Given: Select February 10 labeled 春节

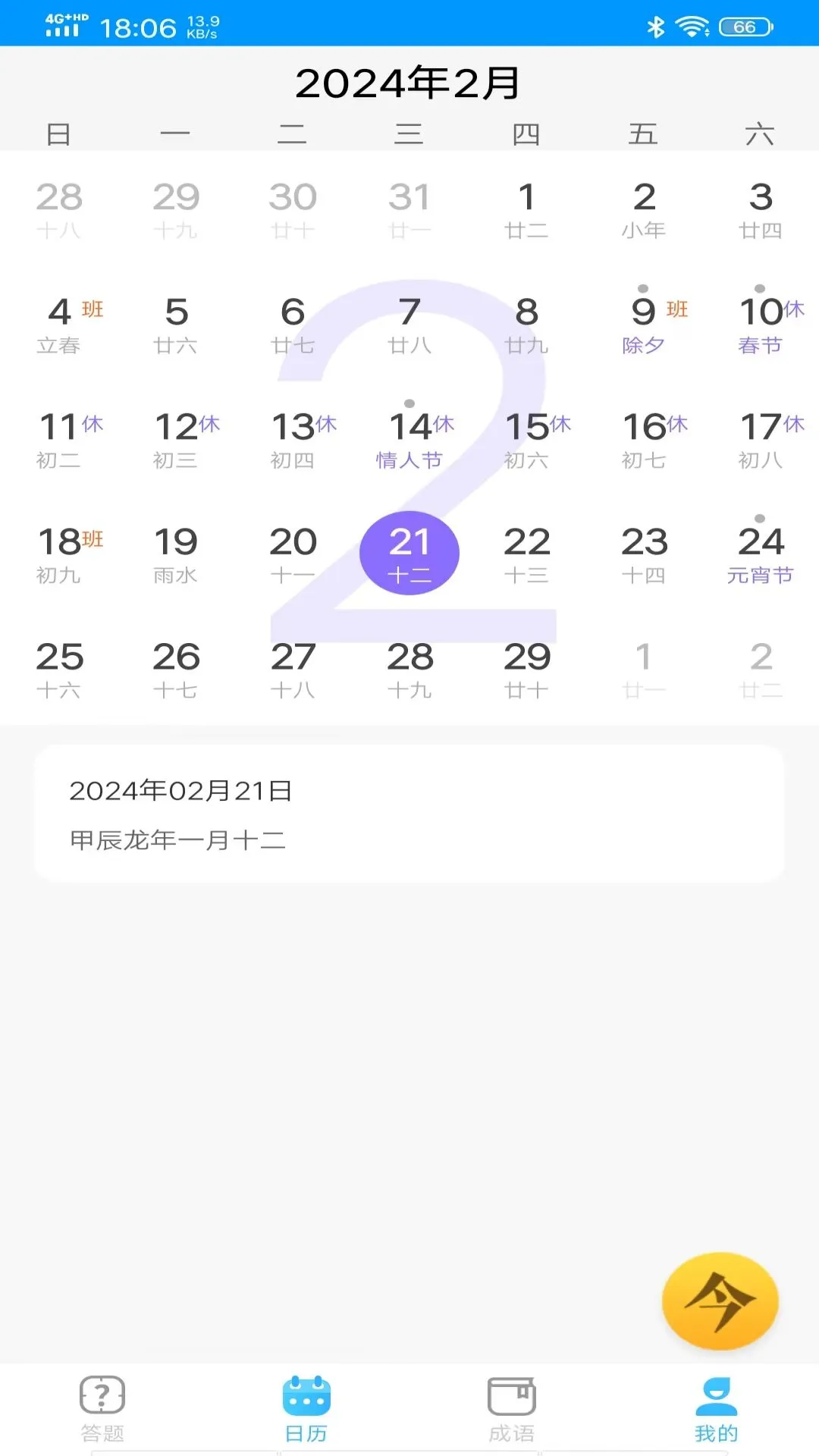Looking at the screenshot, I should coord(759,322).
